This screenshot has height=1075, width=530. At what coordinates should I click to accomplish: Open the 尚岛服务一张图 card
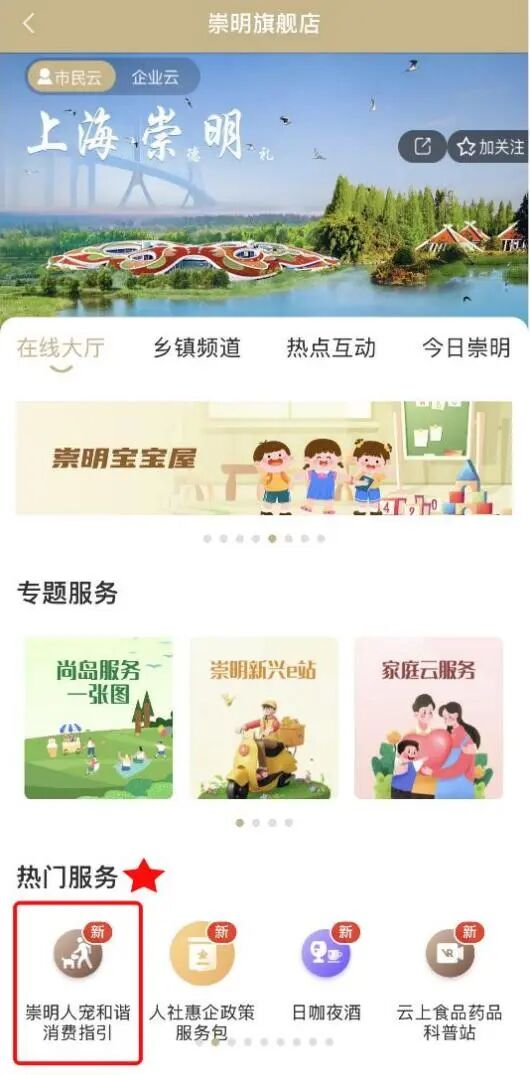[x=99, y=718]
